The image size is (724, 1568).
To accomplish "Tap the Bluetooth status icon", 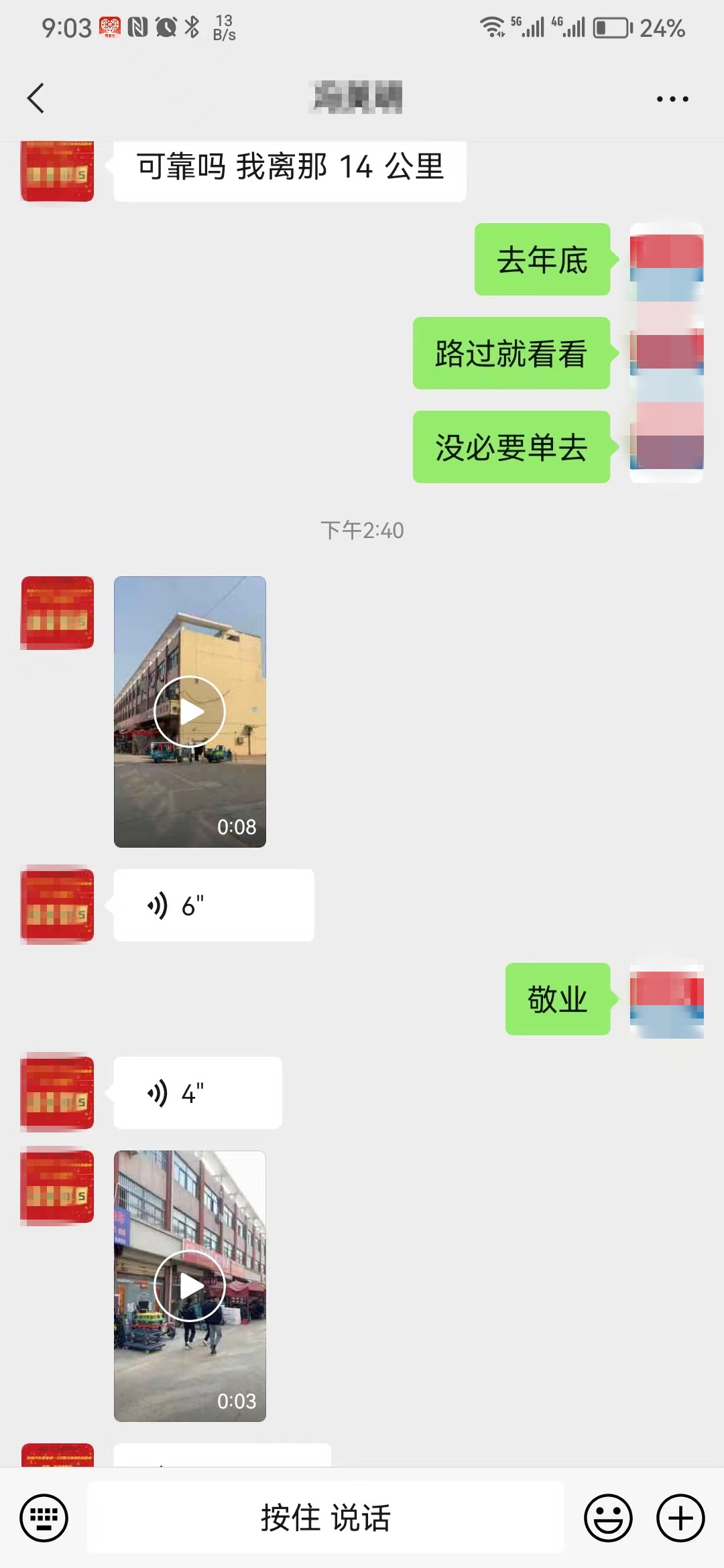I will coord(190,27).
